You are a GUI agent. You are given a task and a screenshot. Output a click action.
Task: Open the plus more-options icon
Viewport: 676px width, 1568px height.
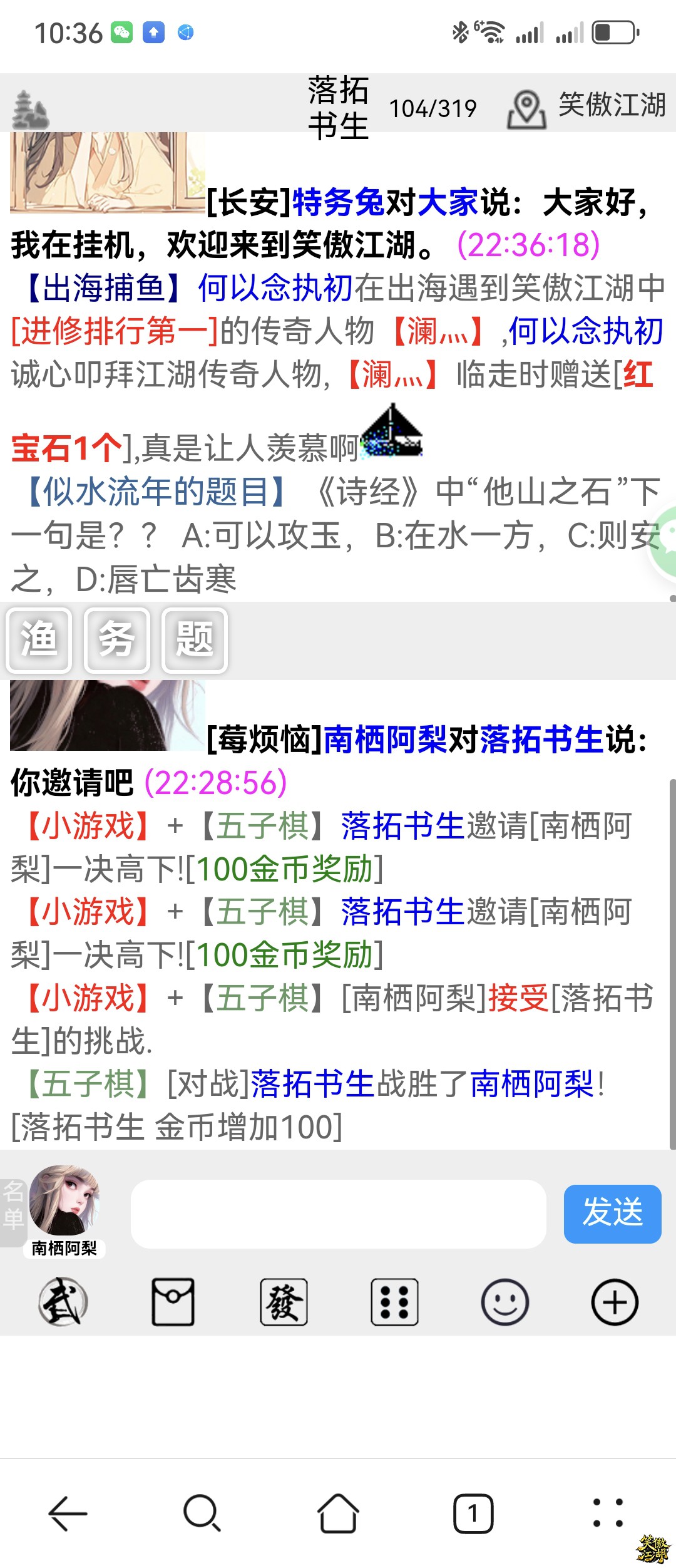[615, 1302]
